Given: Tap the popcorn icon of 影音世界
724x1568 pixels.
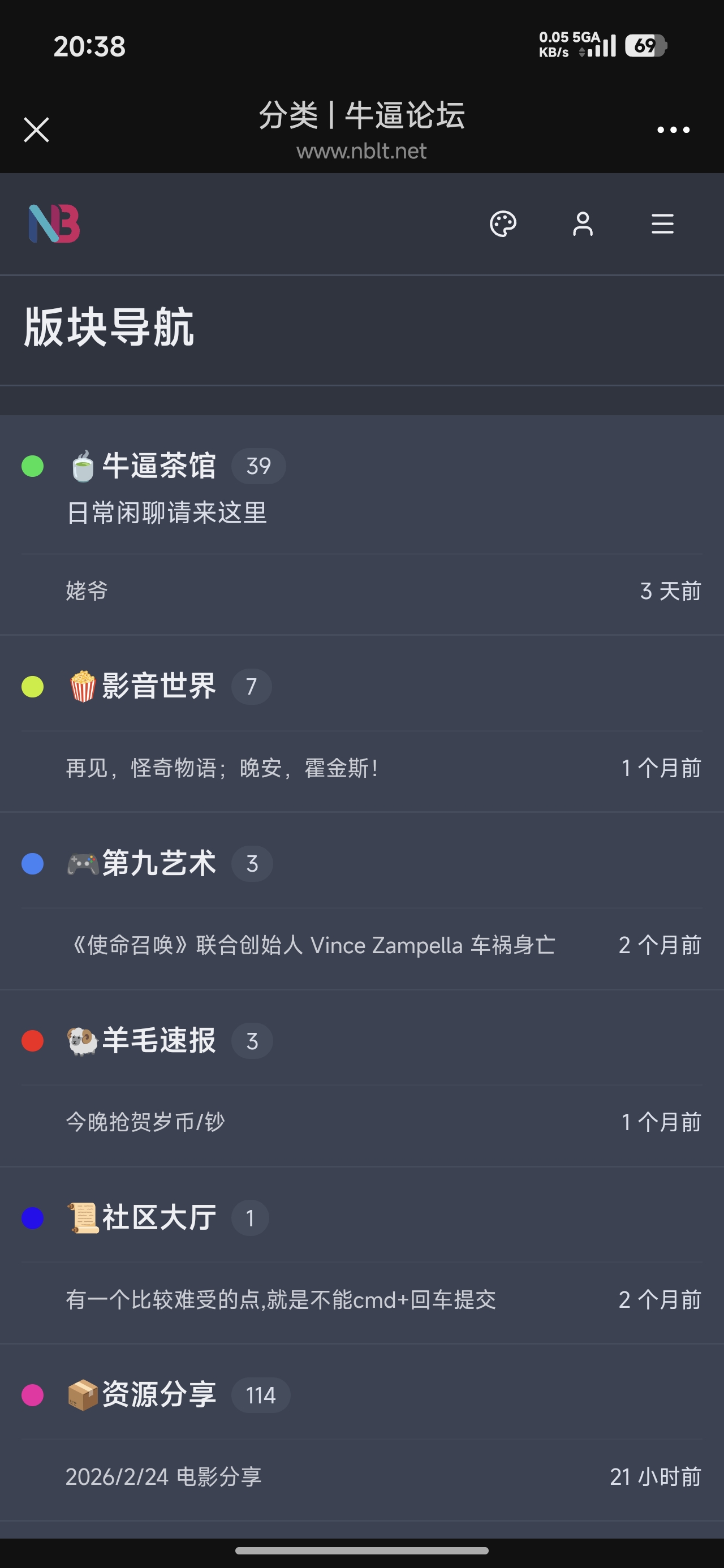Looking at the screenshot, I should (82, 687).
